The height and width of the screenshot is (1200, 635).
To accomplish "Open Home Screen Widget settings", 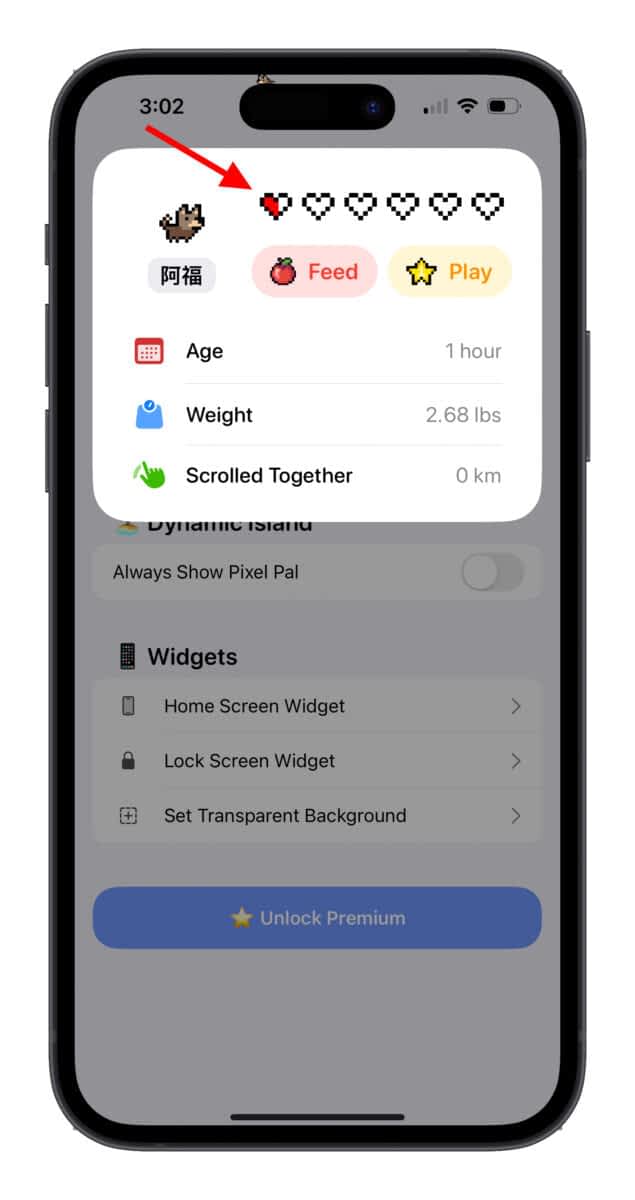I will pyautogui.click(x=316, y=706).
